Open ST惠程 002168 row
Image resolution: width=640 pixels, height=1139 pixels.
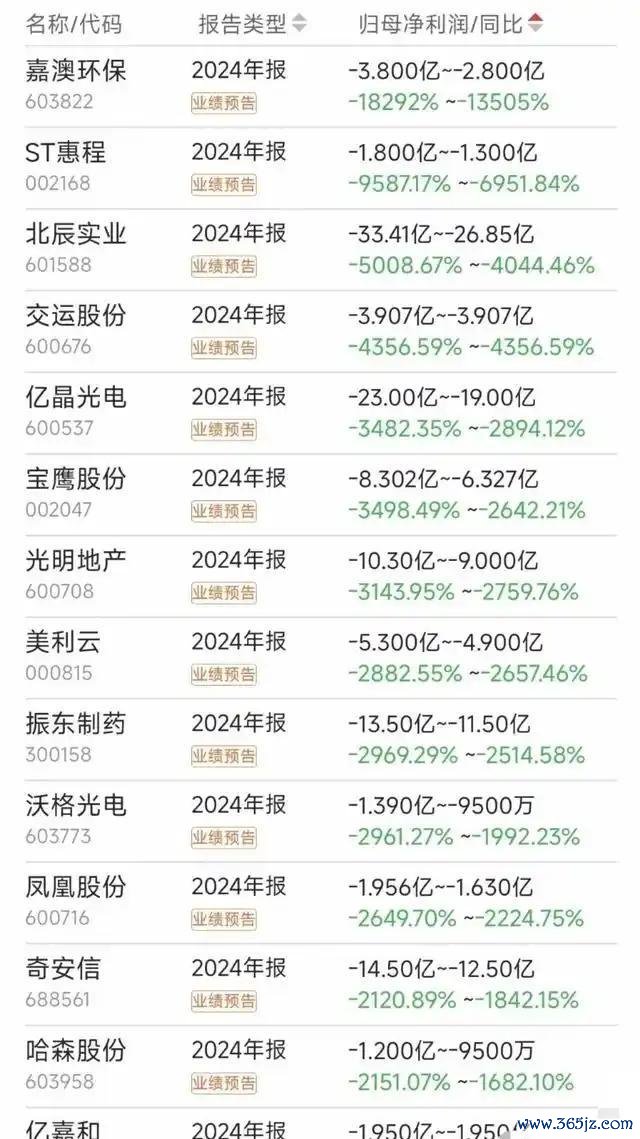(320, 168)
